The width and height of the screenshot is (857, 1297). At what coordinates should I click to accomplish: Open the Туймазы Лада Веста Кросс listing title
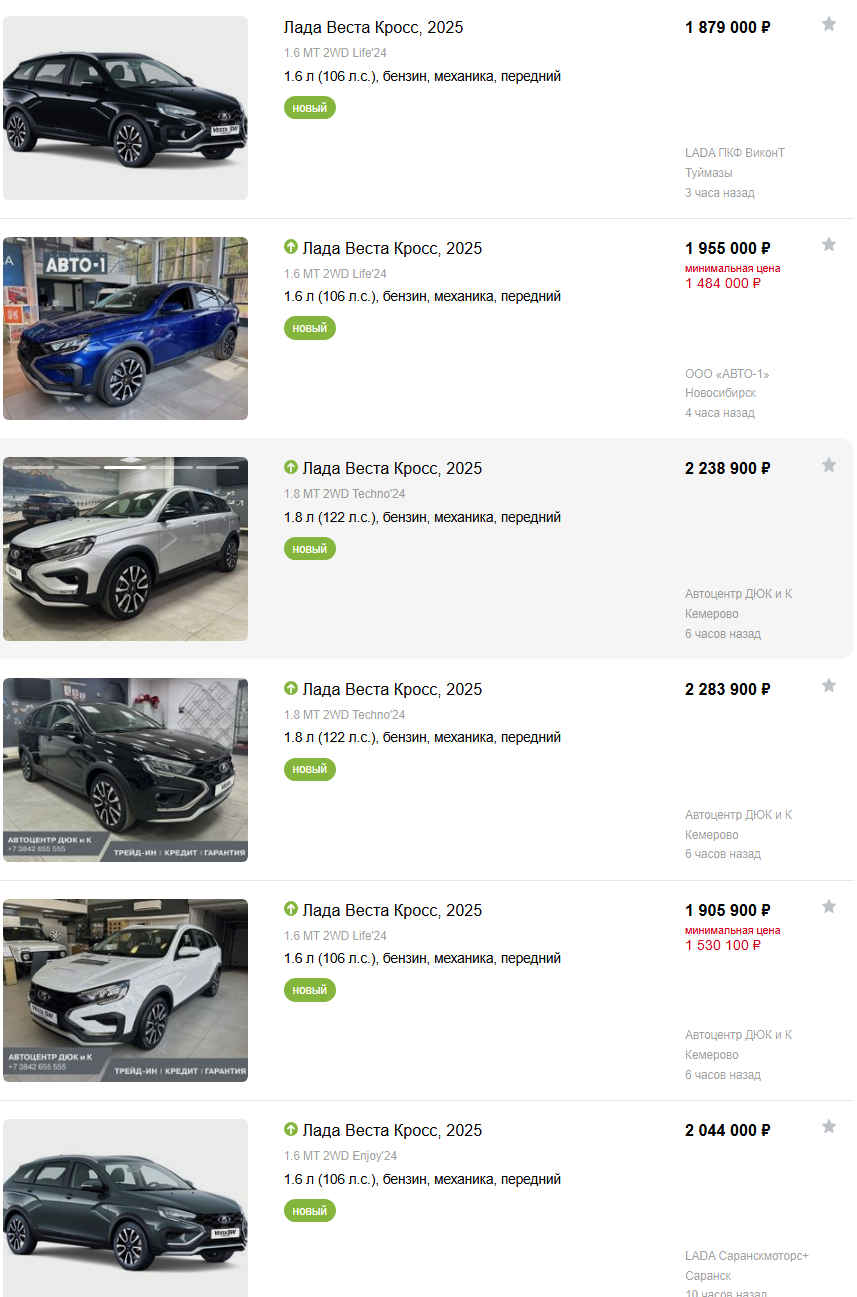point(373,27)
